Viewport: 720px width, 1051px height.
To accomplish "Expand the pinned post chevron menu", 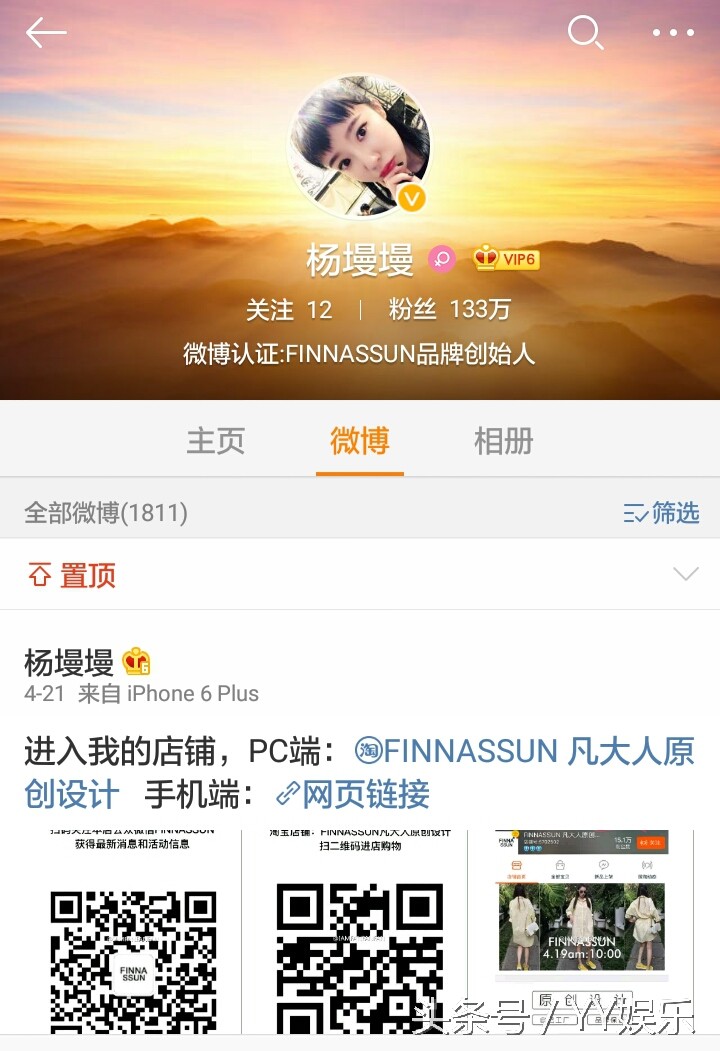I will click(x=685, y=574).
